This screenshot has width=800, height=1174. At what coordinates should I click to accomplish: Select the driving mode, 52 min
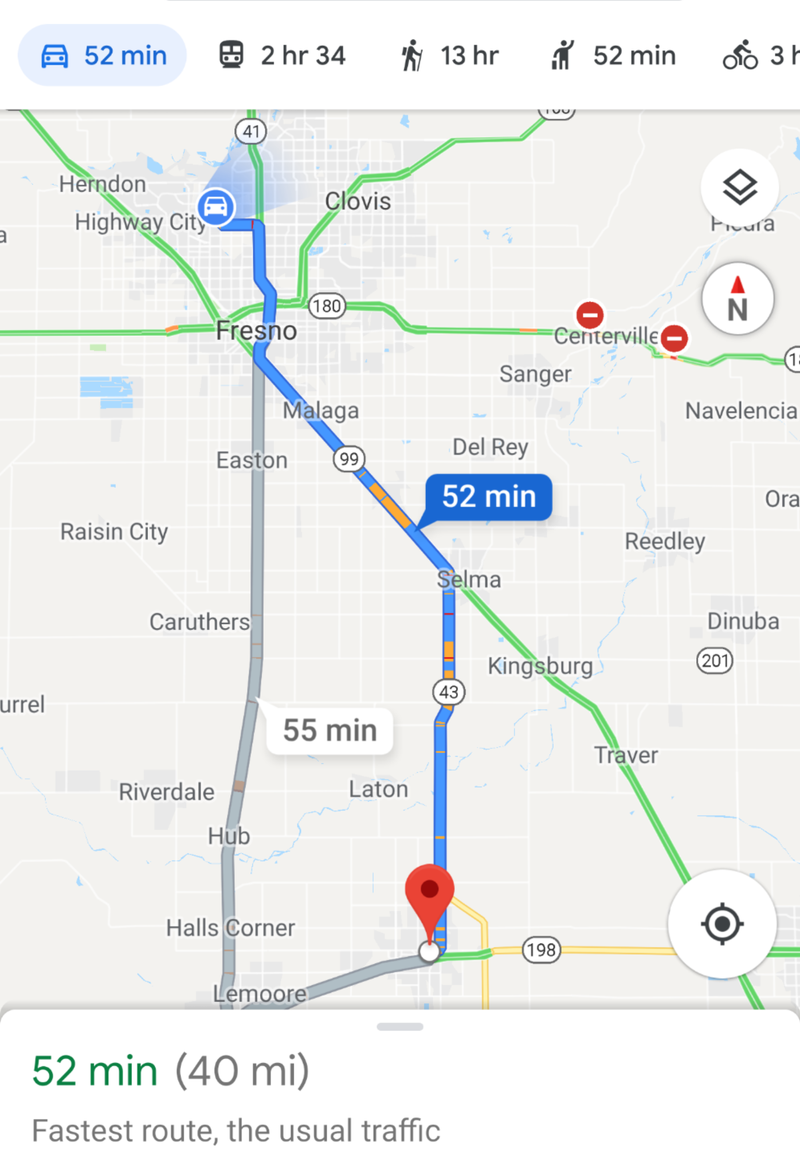point(102,56)
